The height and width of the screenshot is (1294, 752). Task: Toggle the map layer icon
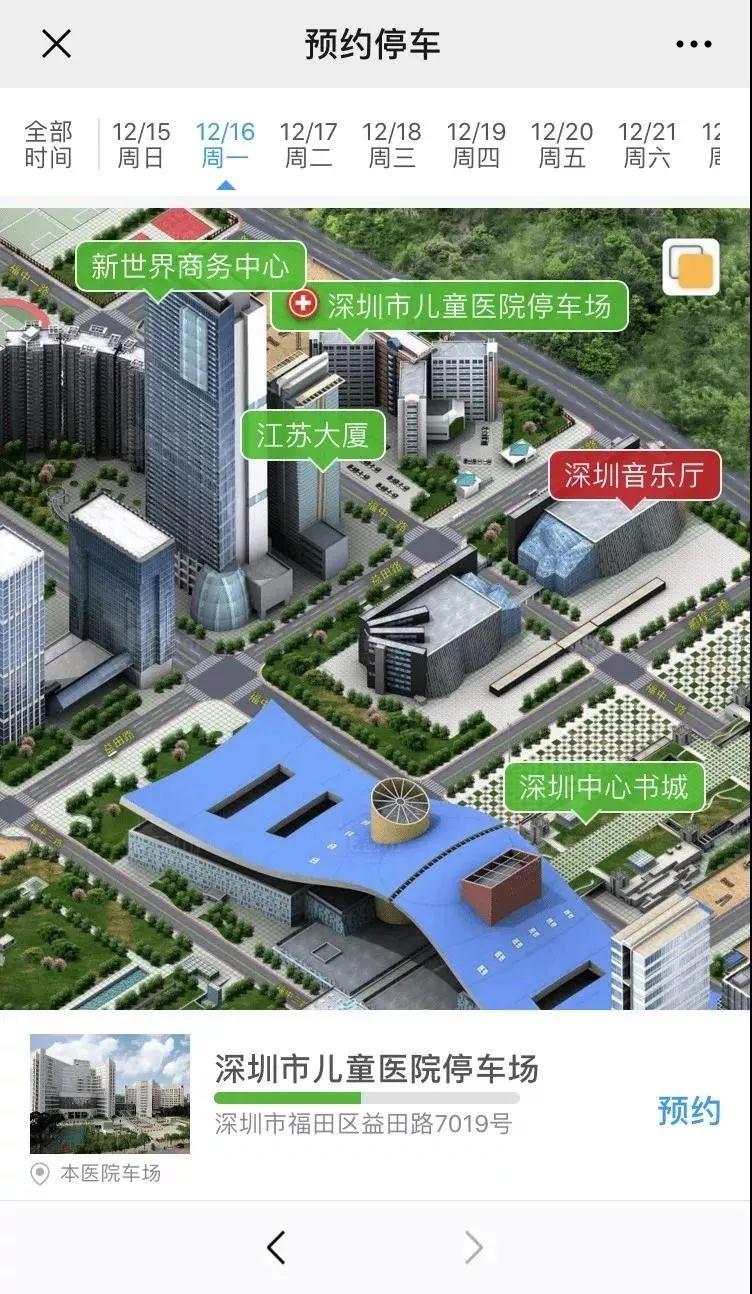pyautogui.click(x=691, y=268)
